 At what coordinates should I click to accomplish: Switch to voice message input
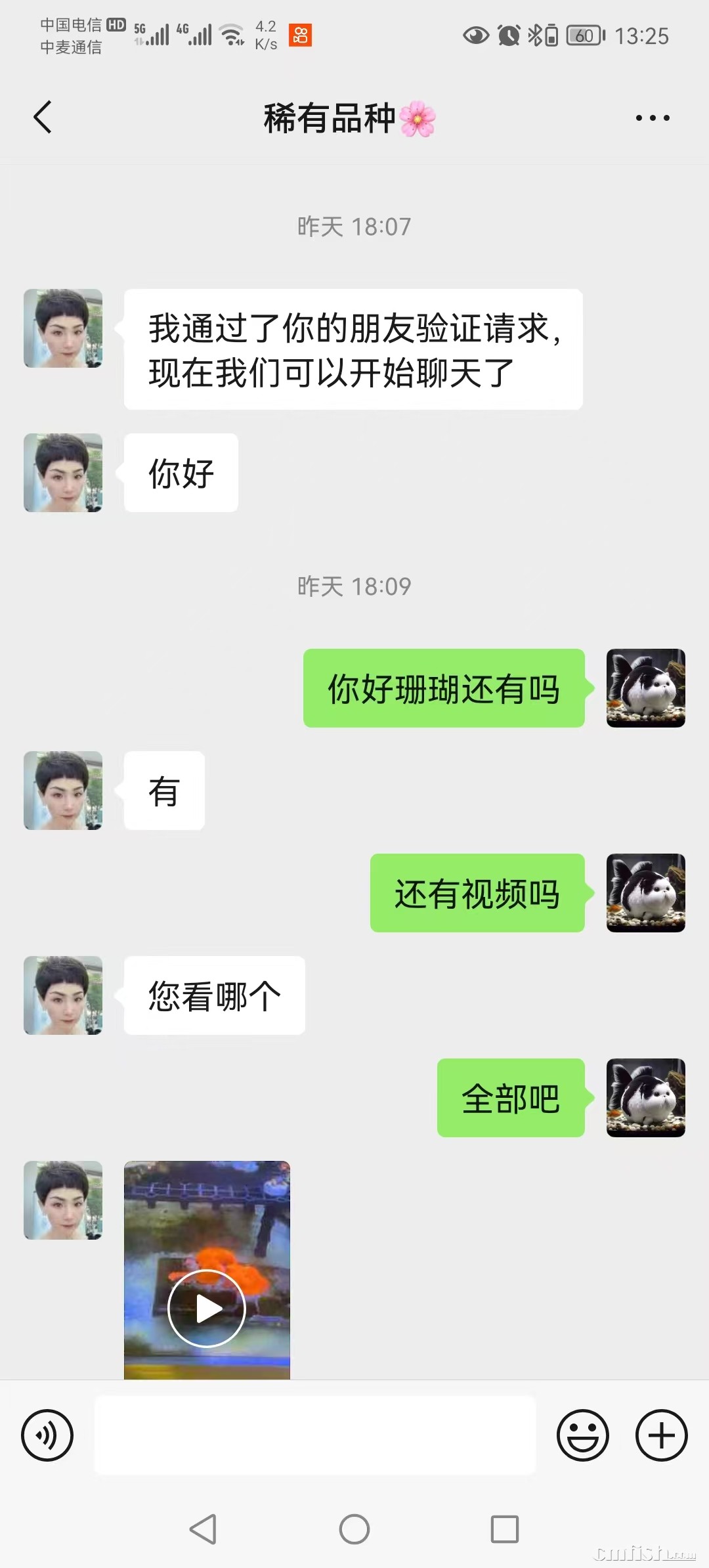click(x=47, y=1435)
